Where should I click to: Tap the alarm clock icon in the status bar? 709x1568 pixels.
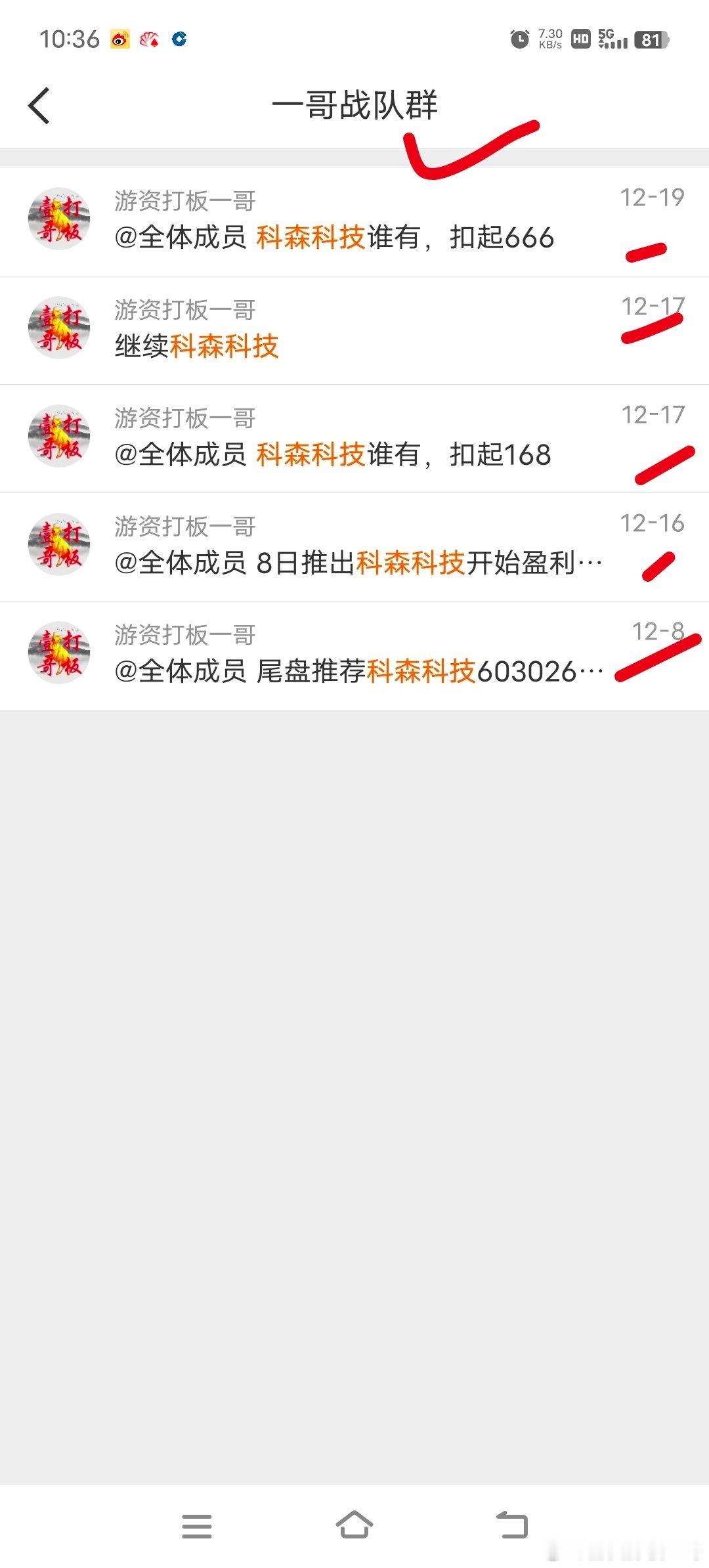tap(518, 38)
